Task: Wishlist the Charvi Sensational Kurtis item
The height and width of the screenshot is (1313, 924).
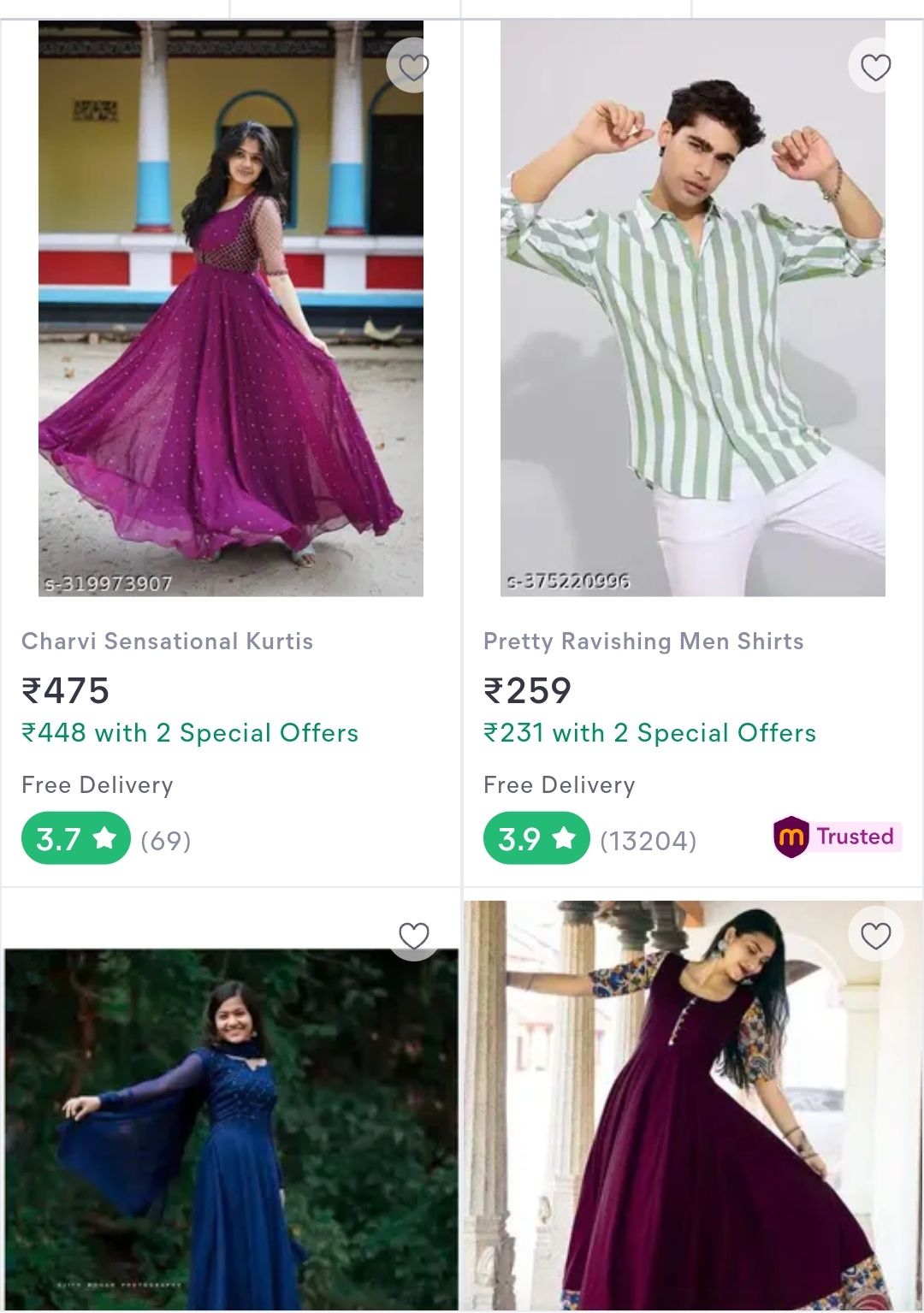Action: pos(413,67)
